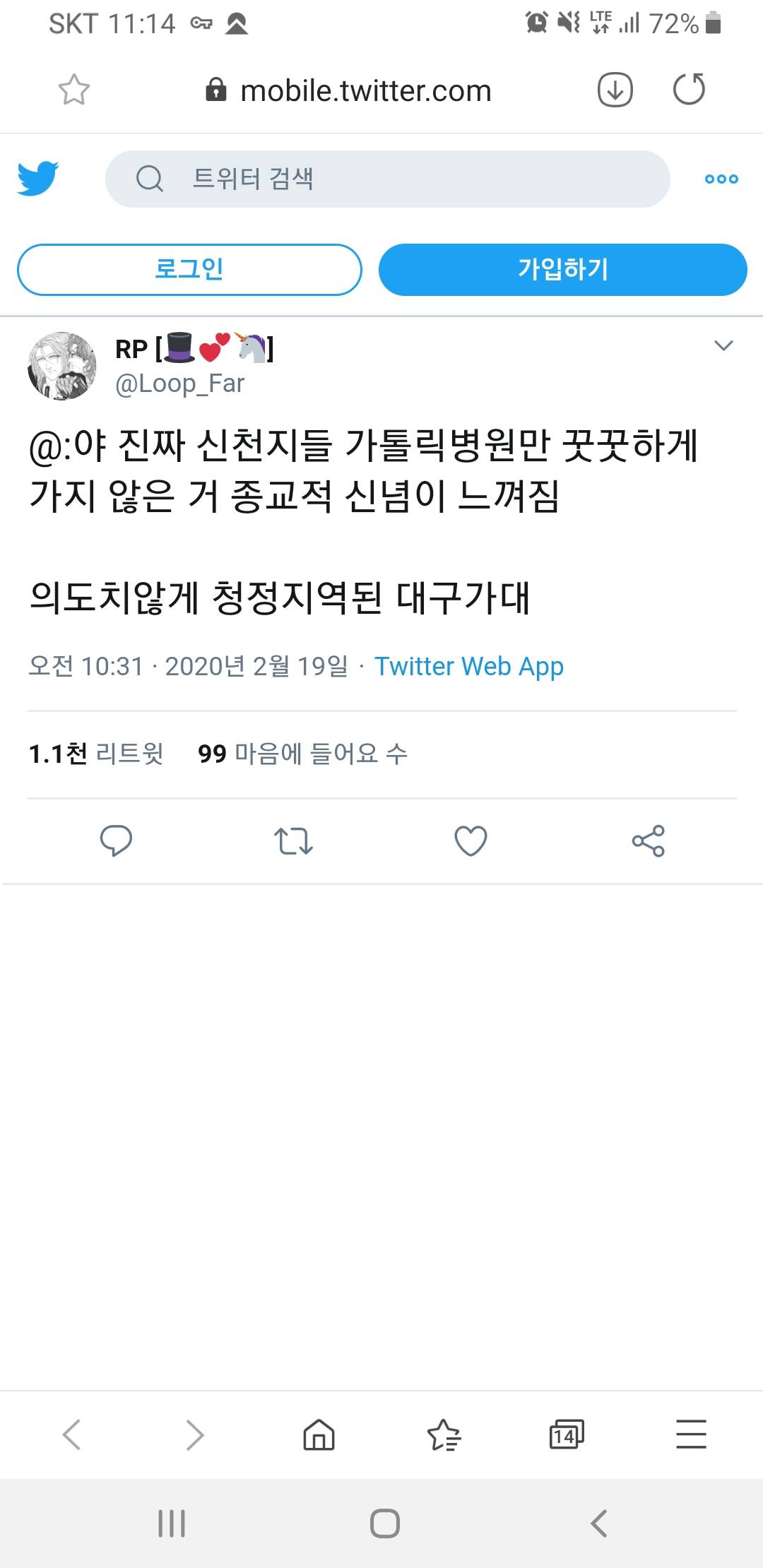Share this tweet
763x1568 pixels.
point(648,841)
